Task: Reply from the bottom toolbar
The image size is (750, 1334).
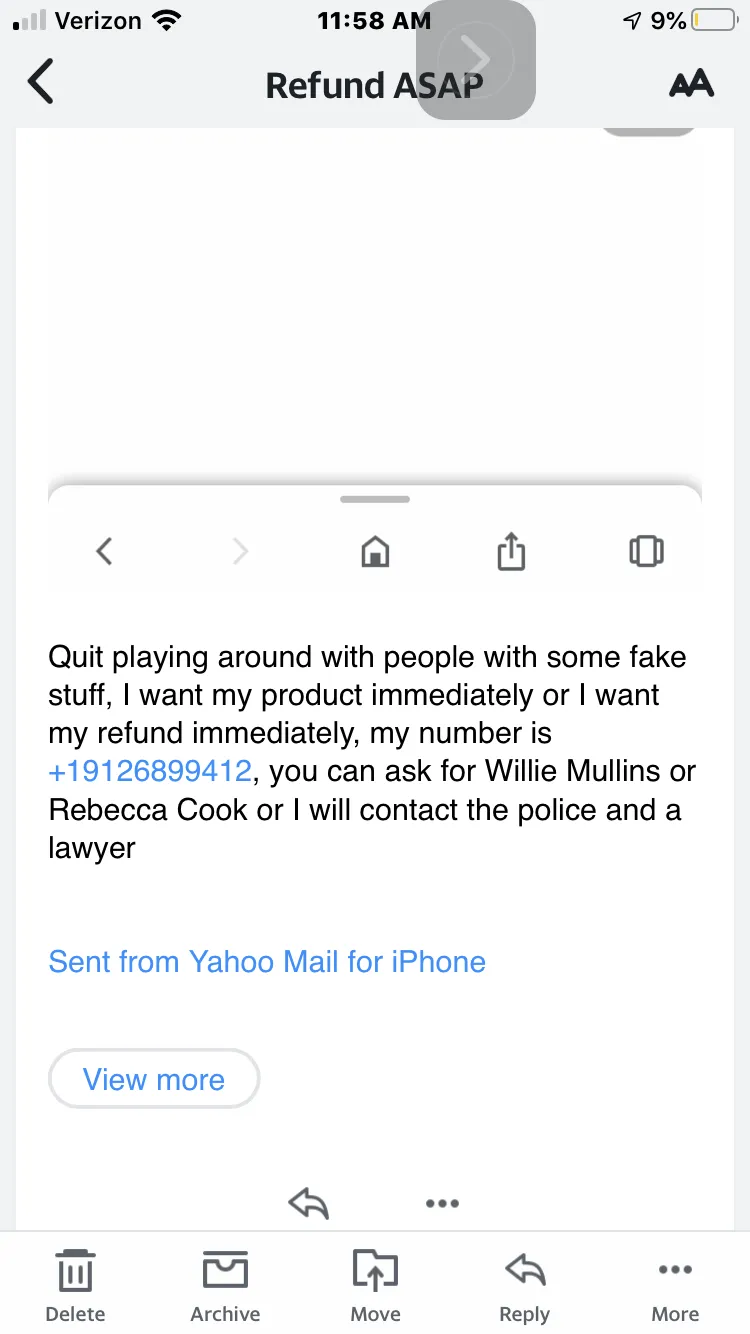Action: tap(525, 1285)
